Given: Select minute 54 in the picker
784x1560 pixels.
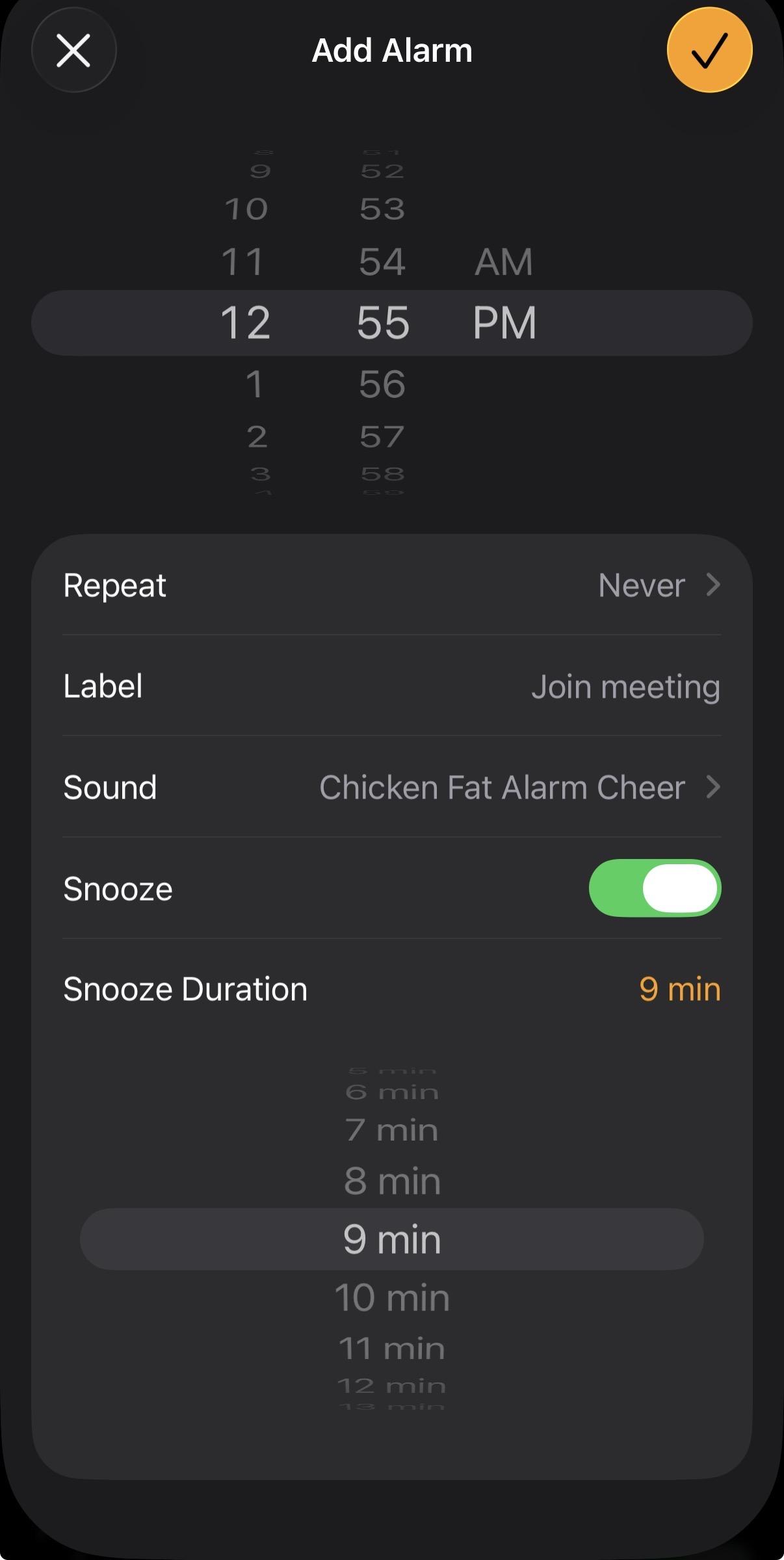Looking at the screenshot, I should tap(382, 262).
